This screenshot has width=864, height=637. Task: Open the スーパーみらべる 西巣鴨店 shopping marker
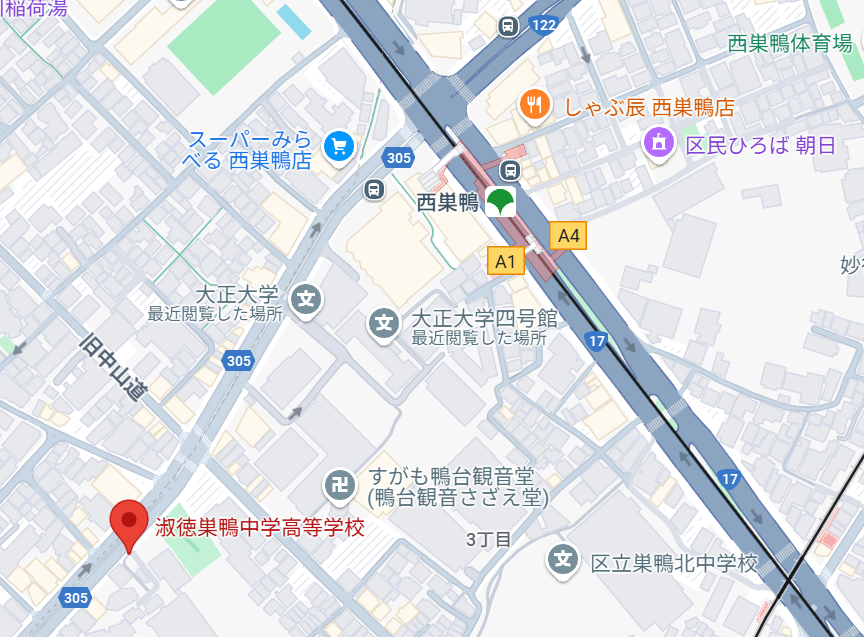(338, 146)
